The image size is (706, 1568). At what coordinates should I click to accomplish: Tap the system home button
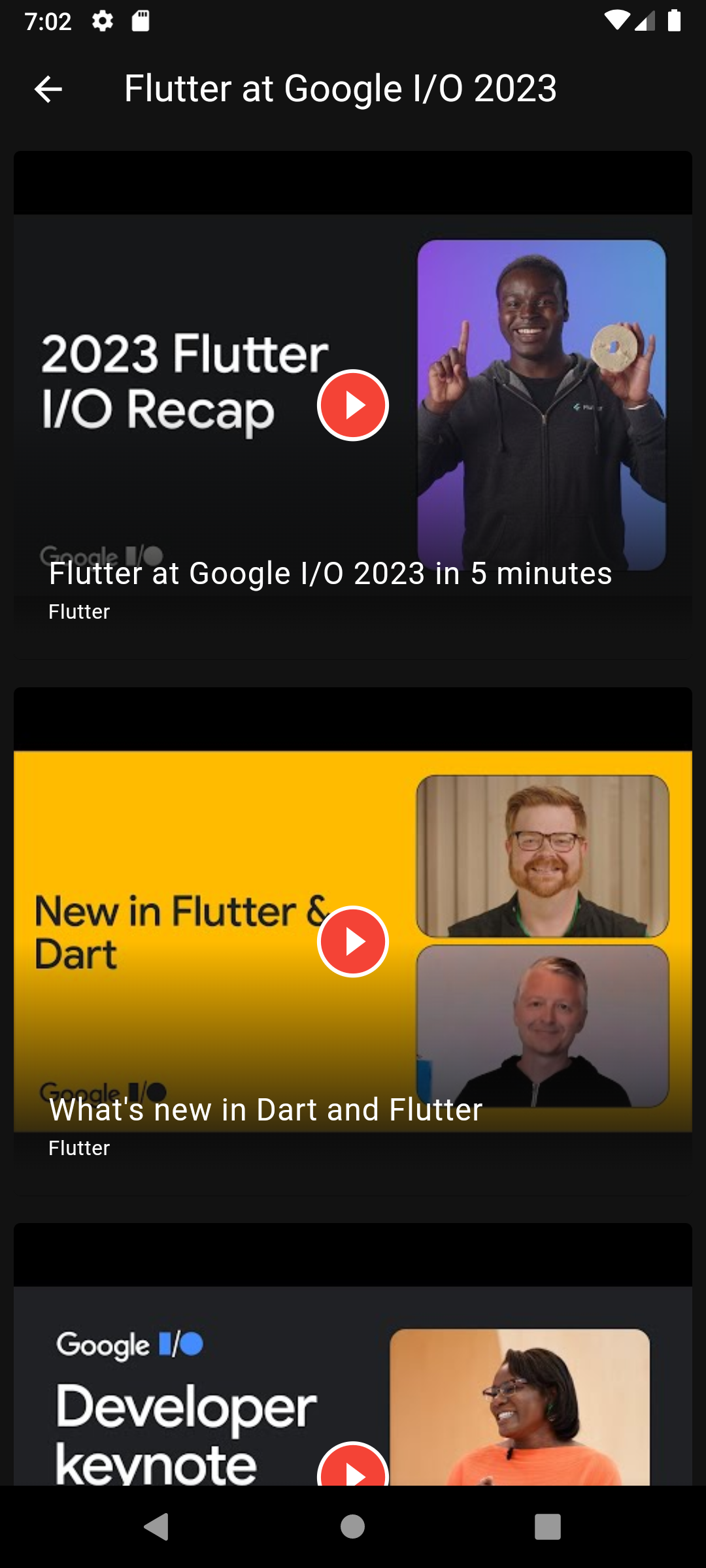point(352,1527)
